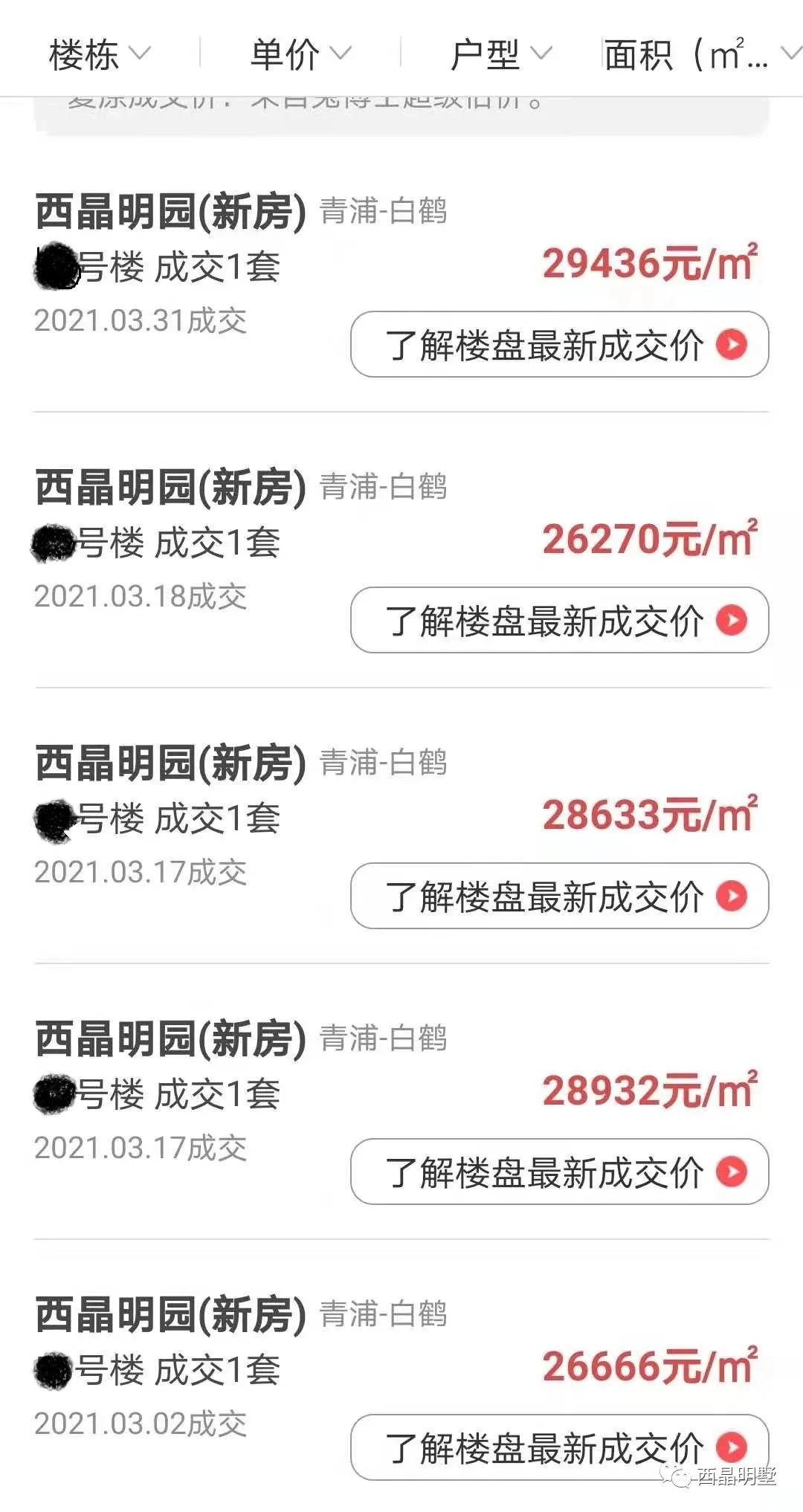Open the 楼栋 filter dropdown

(100, 54)
